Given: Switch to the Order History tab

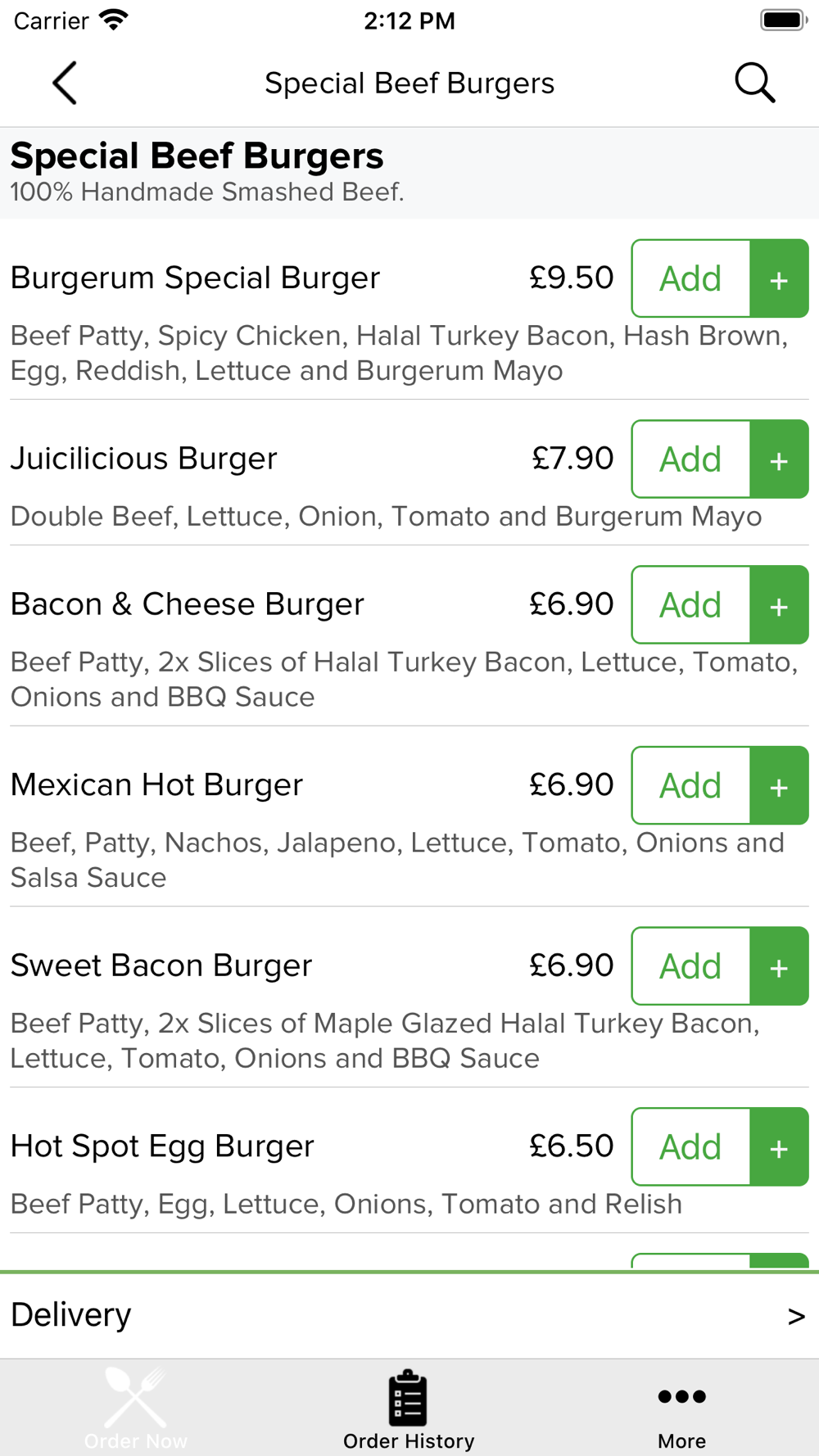Looking at the screenshot, I should pos(409,1408).
